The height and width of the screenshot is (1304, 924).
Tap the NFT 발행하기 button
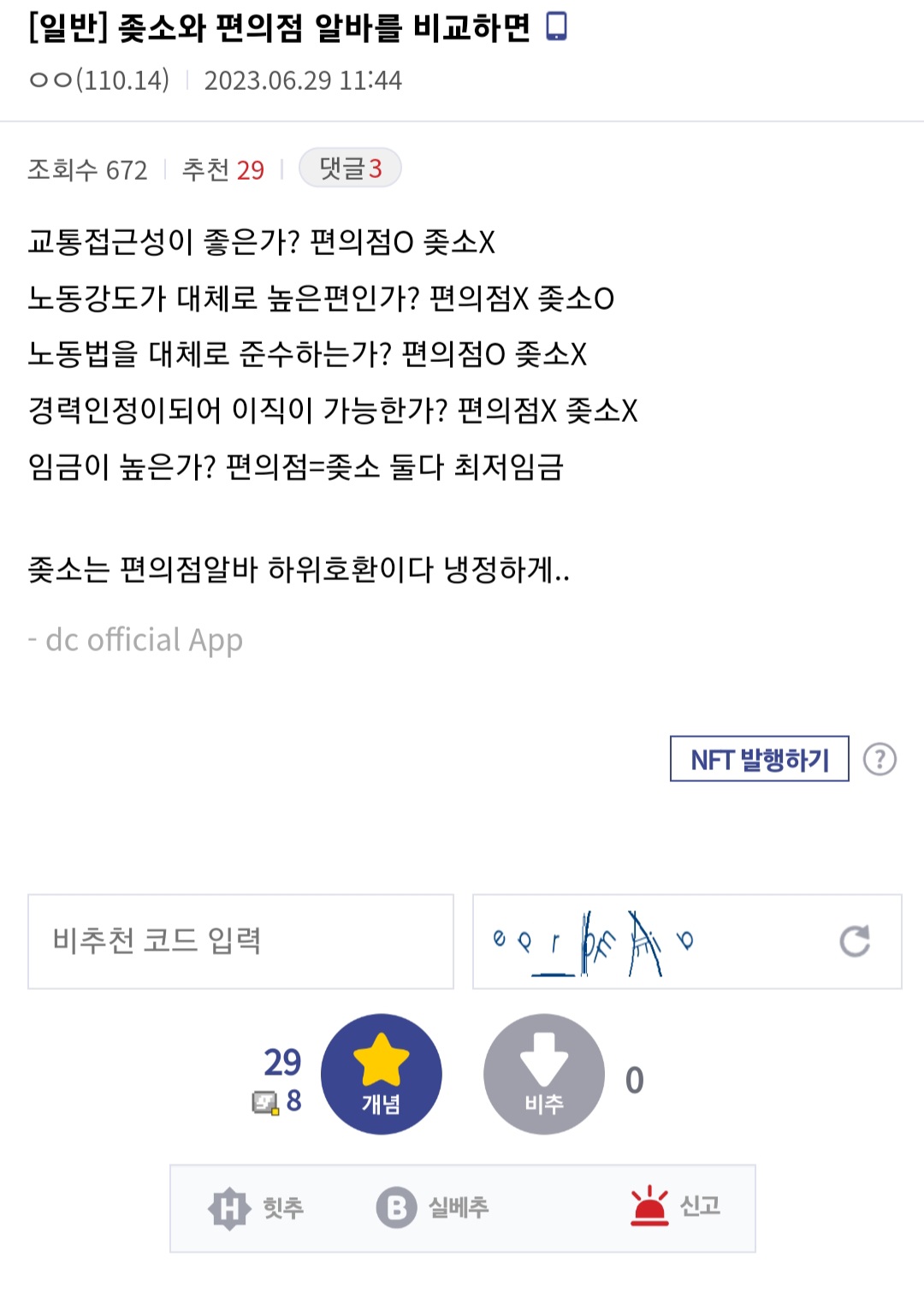(x=759, y=759)
